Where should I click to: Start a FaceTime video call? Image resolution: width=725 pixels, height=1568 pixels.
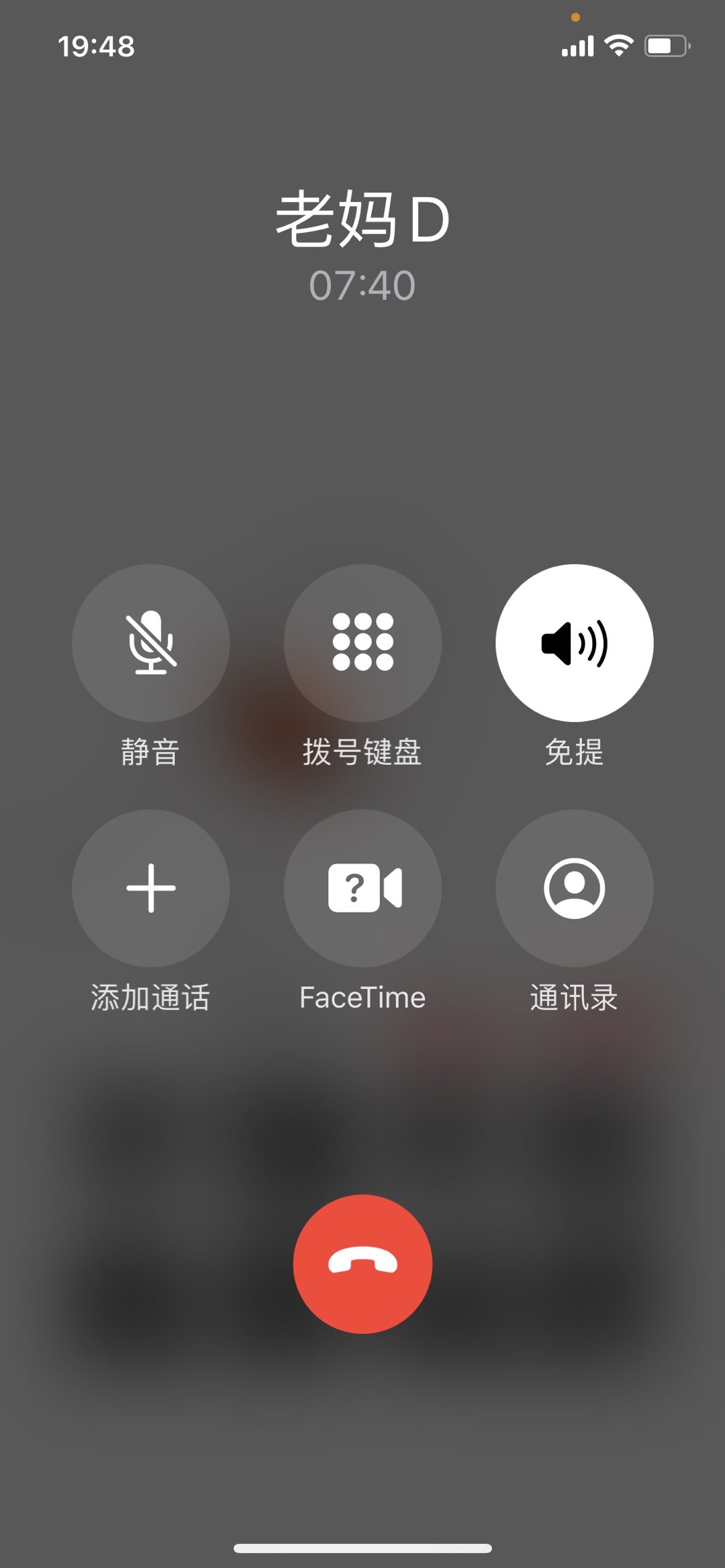362,888
